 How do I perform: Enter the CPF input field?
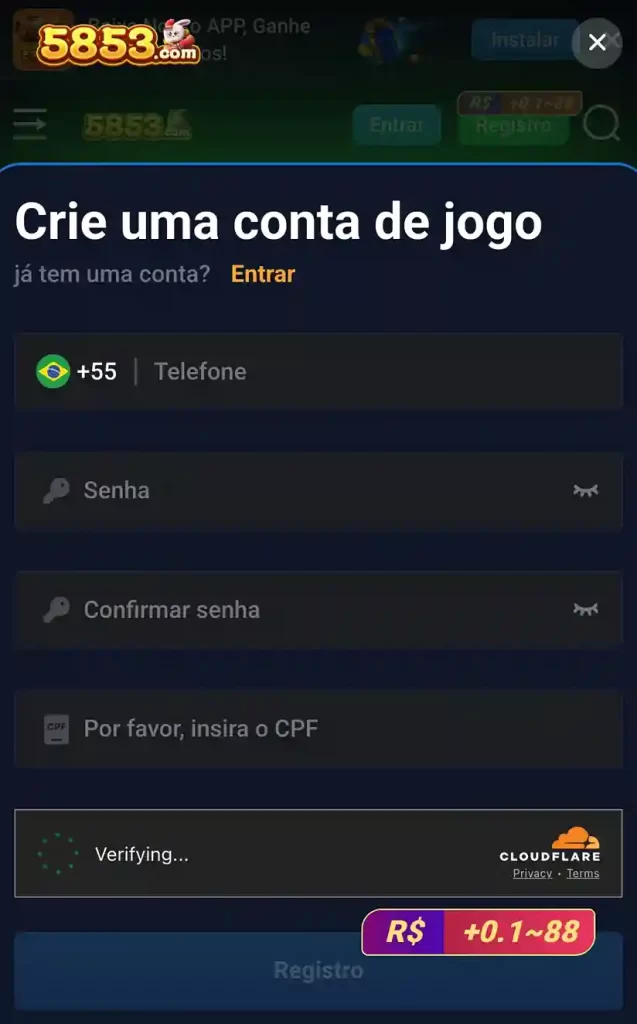320,729
